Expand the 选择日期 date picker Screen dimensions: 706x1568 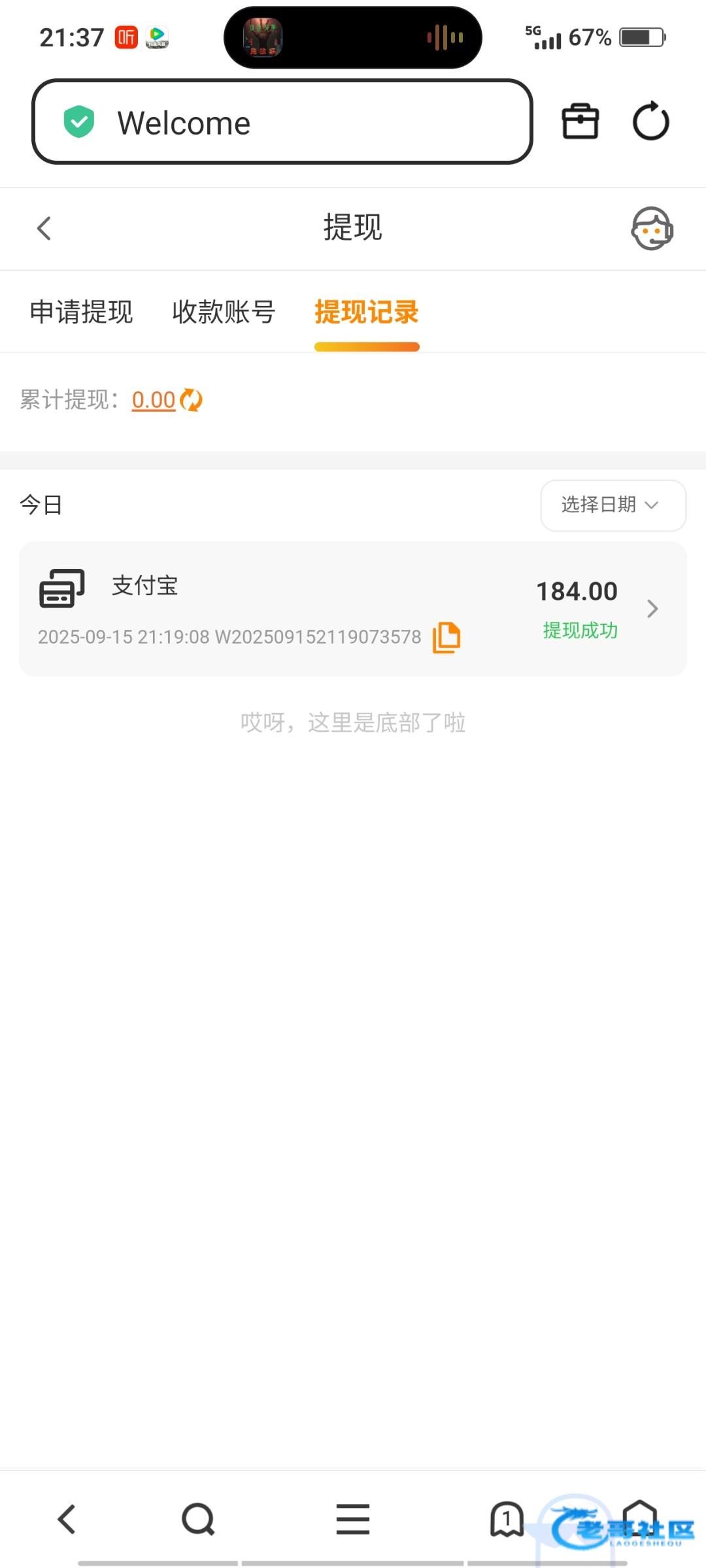pos(613,505)
